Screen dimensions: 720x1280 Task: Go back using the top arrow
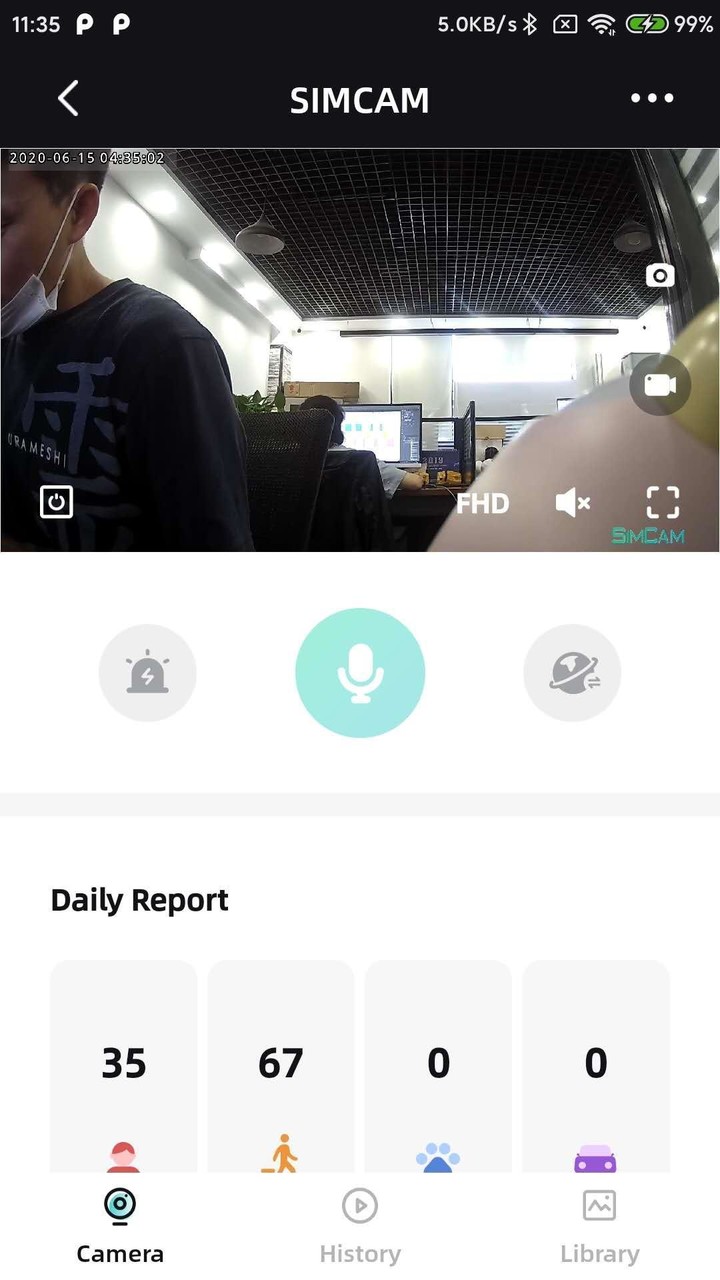68,99
